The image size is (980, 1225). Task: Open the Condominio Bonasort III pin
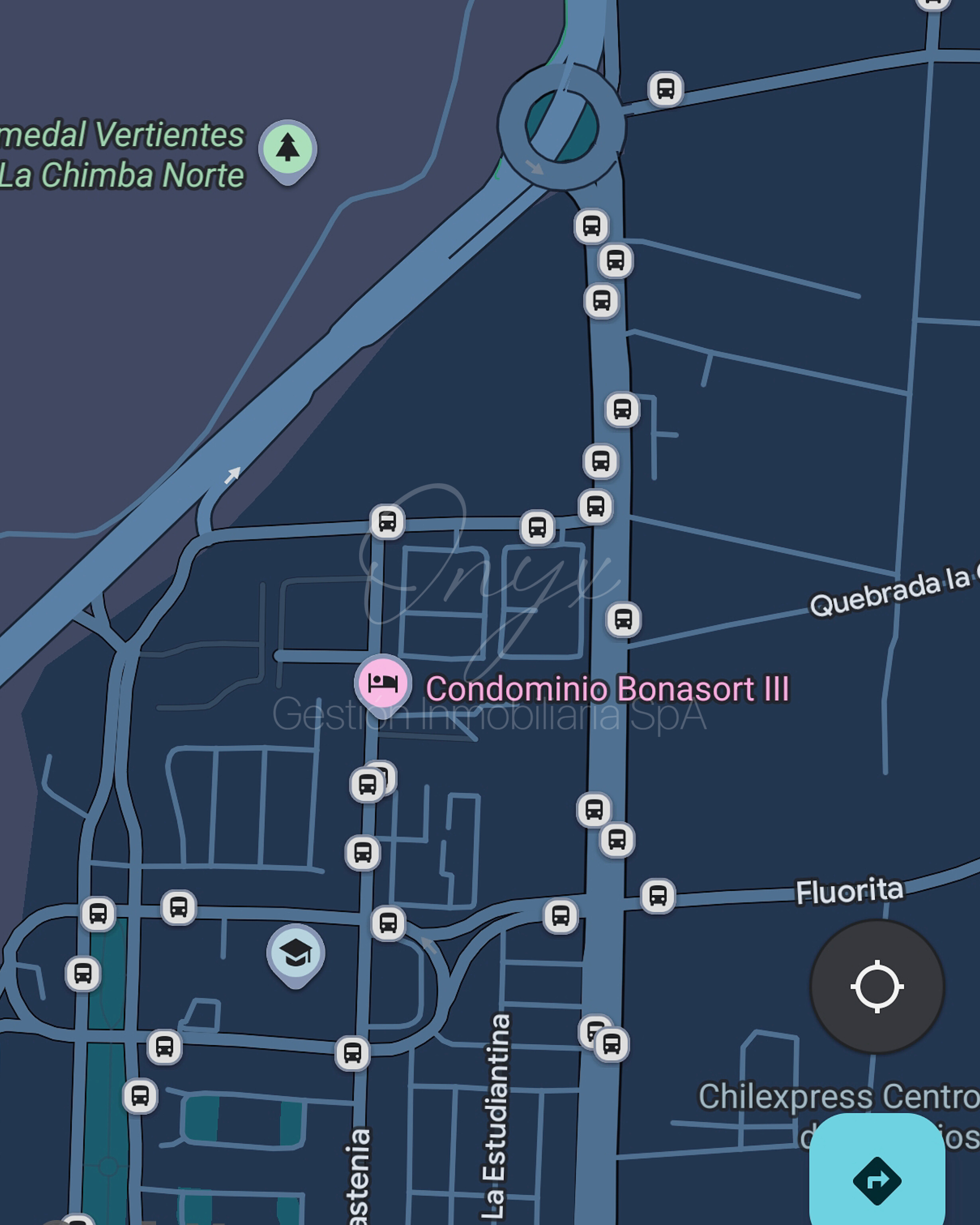(383, 682)
